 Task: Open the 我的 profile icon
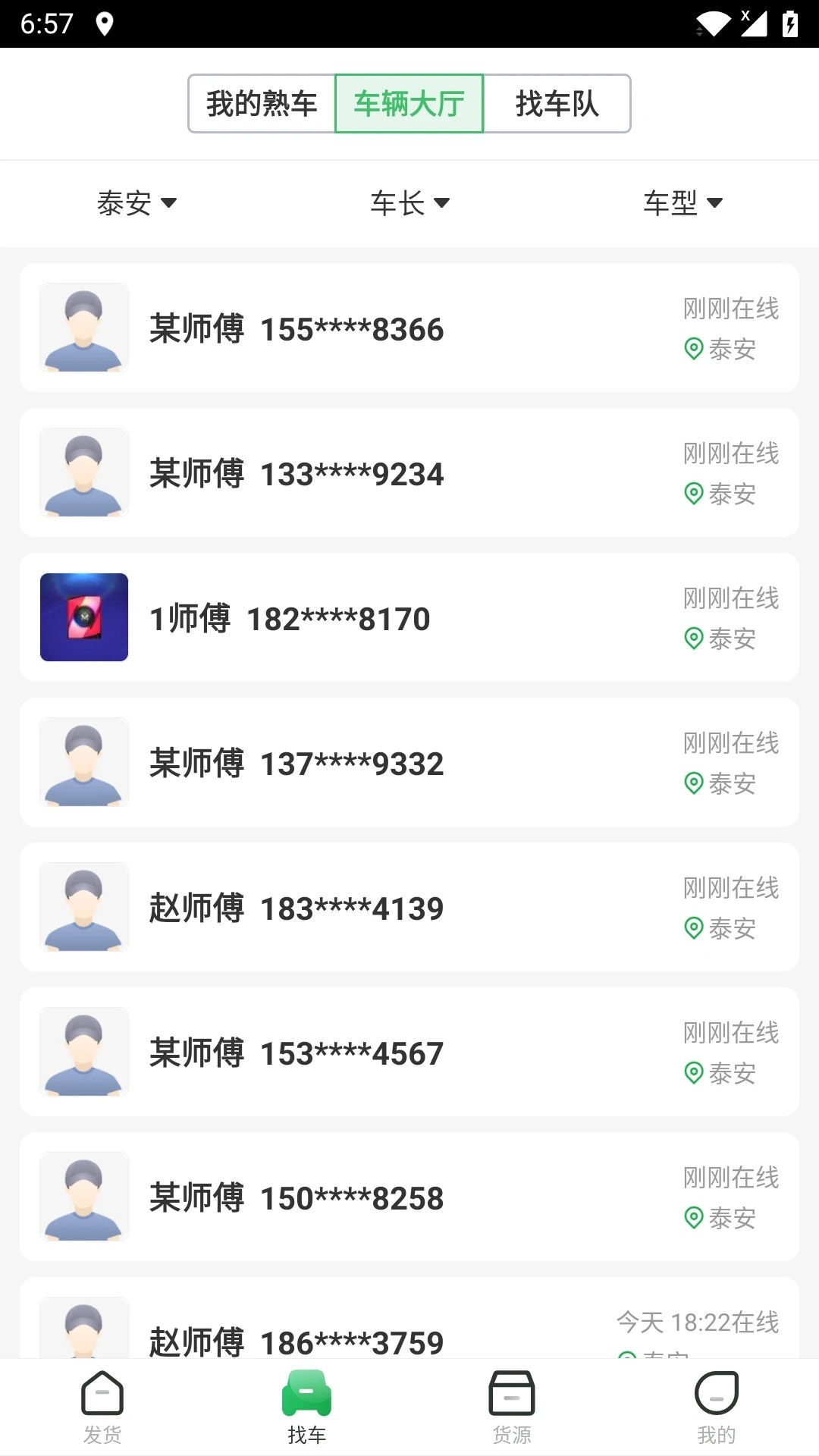(716, 1403)
